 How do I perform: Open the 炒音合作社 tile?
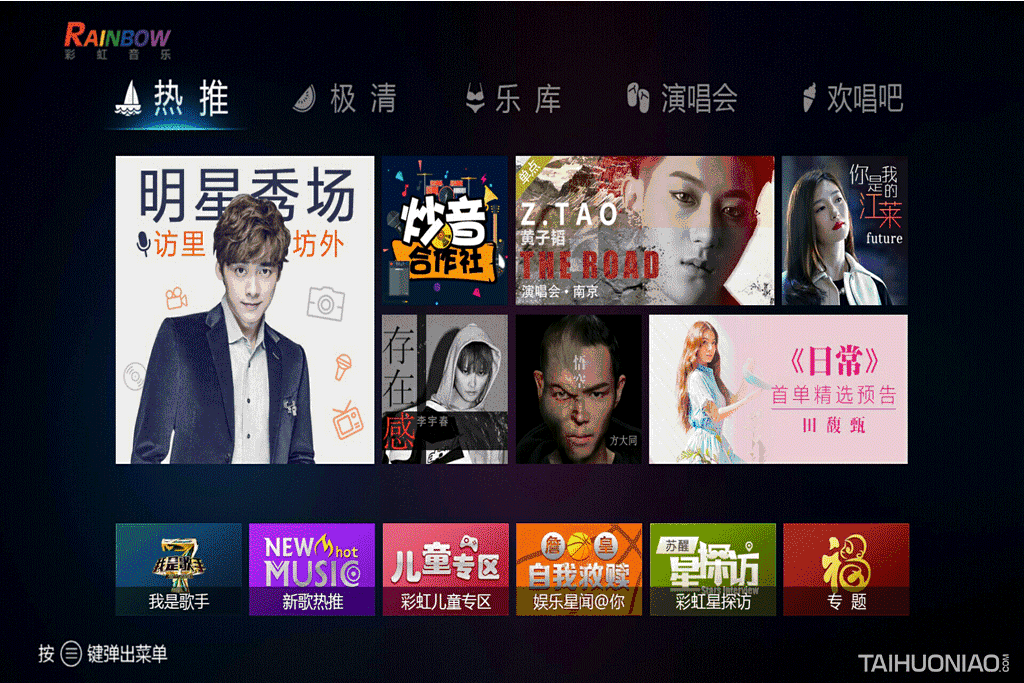[445, 230]
